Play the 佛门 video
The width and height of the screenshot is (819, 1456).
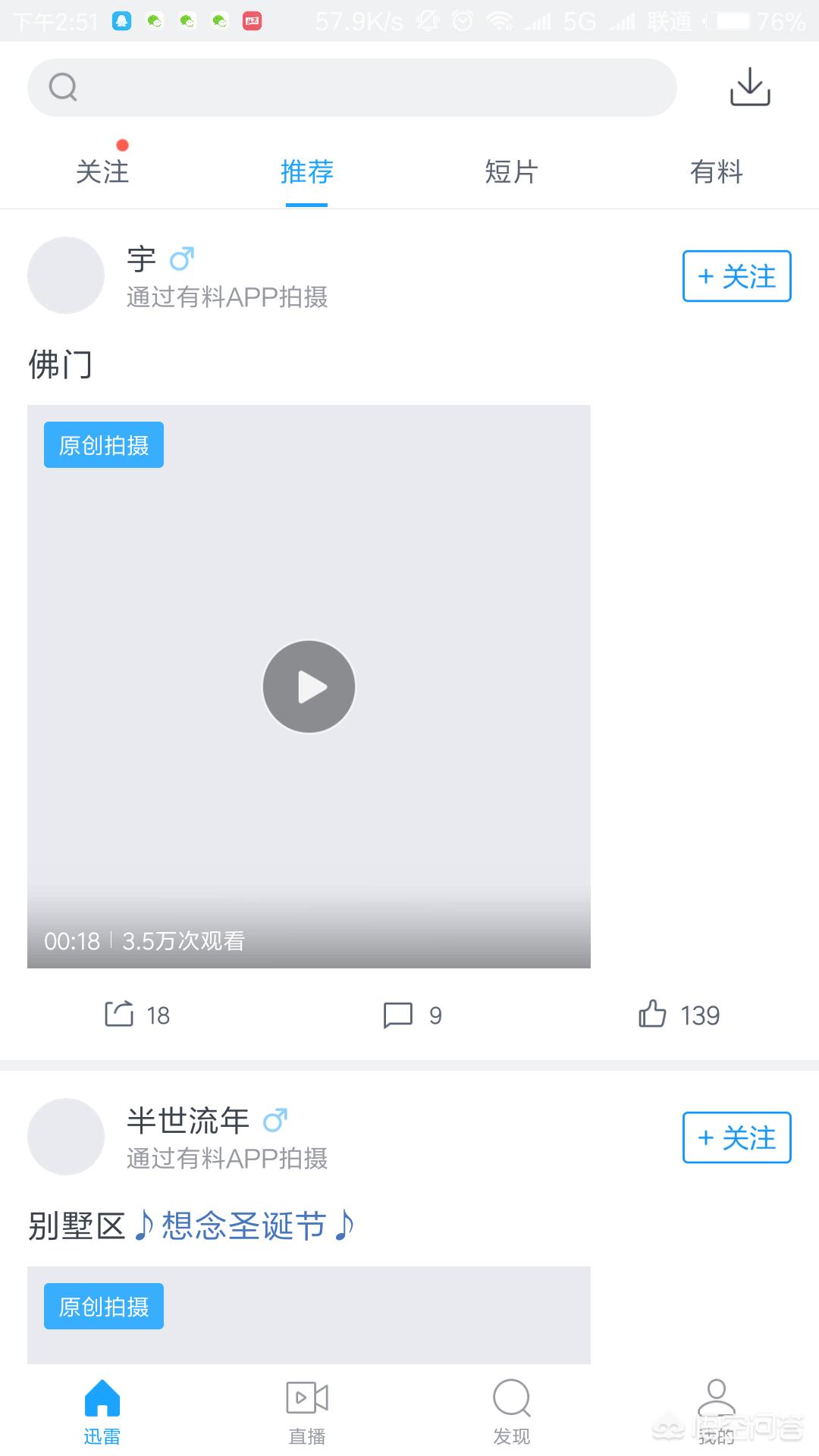tap(309, 686)
